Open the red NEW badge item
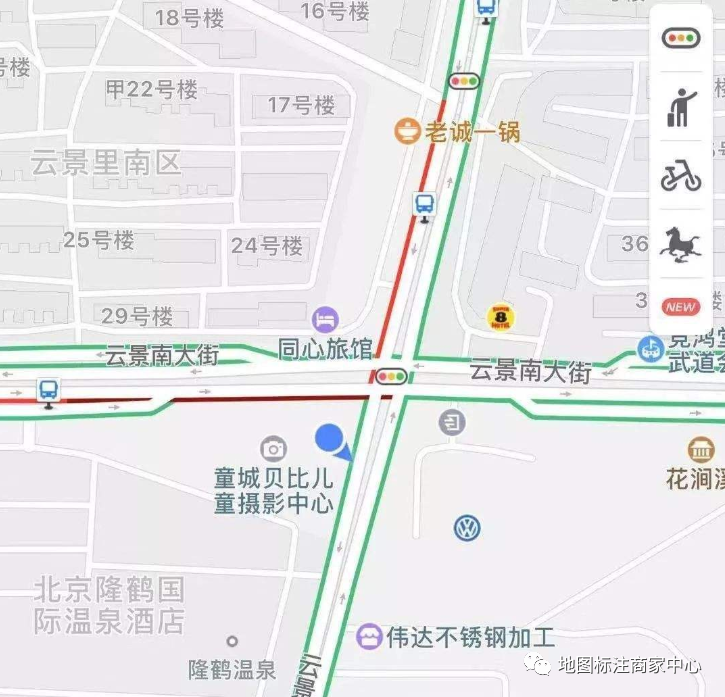 click(x=681, y=307)
